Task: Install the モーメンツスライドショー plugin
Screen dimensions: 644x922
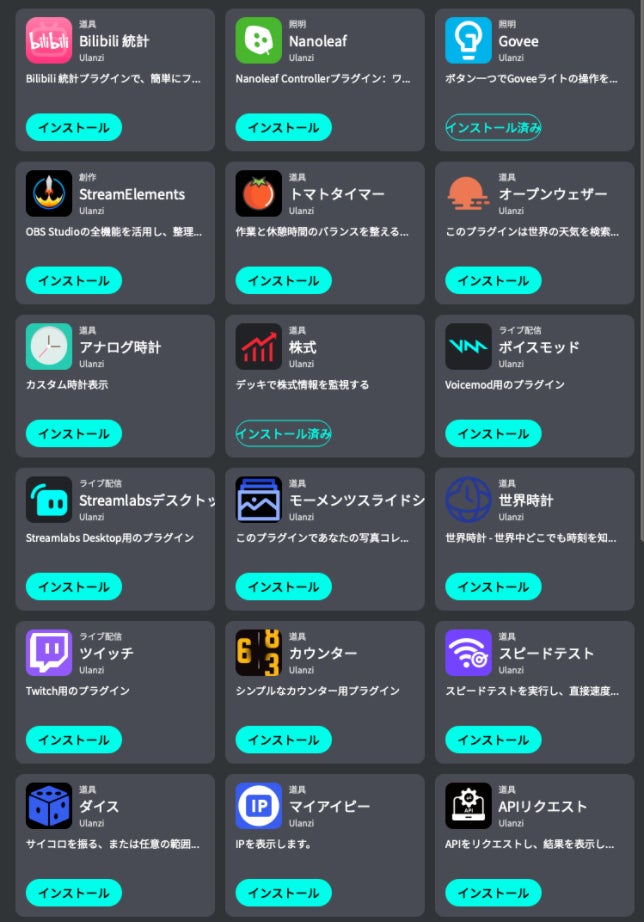Action: coord(283,586)
